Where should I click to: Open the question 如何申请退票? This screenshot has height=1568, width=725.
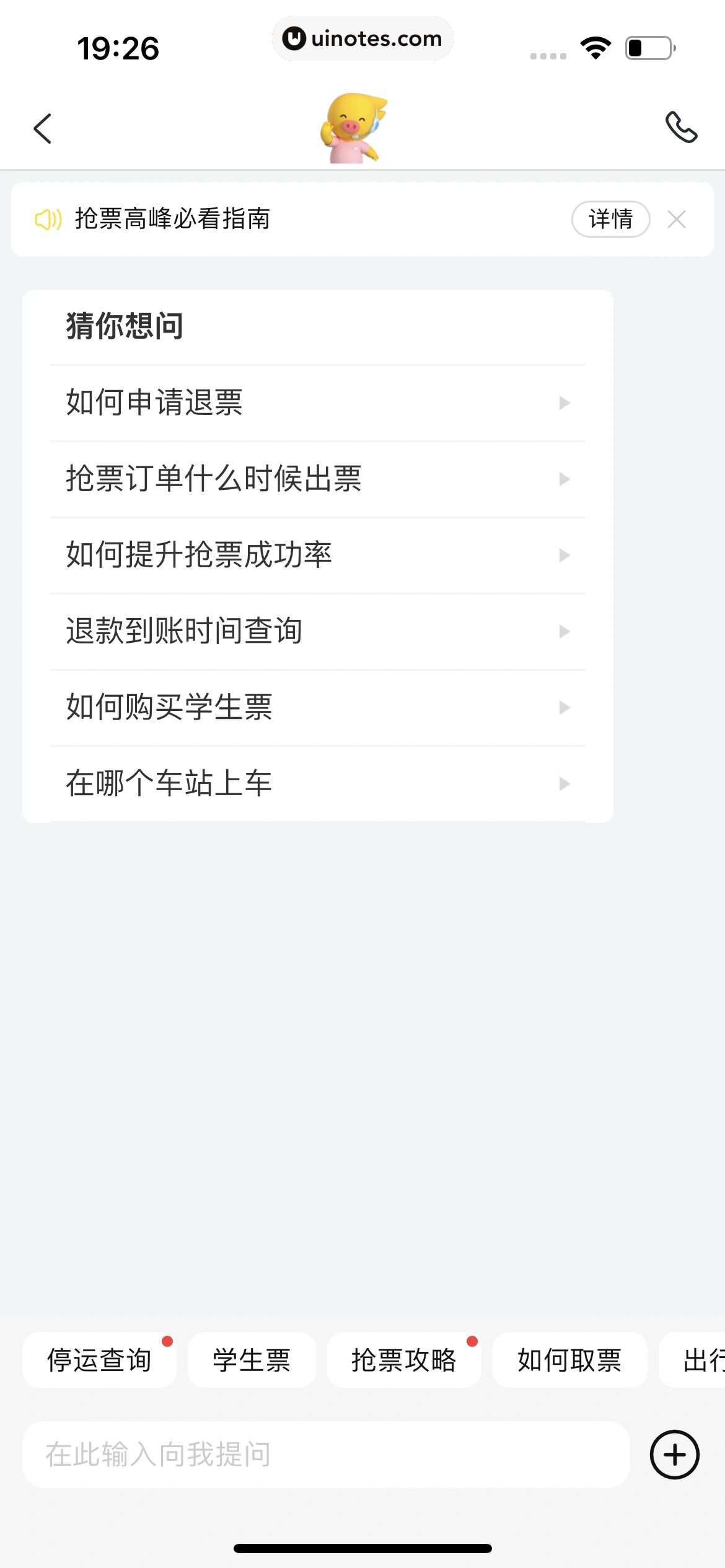pos(317,403)
